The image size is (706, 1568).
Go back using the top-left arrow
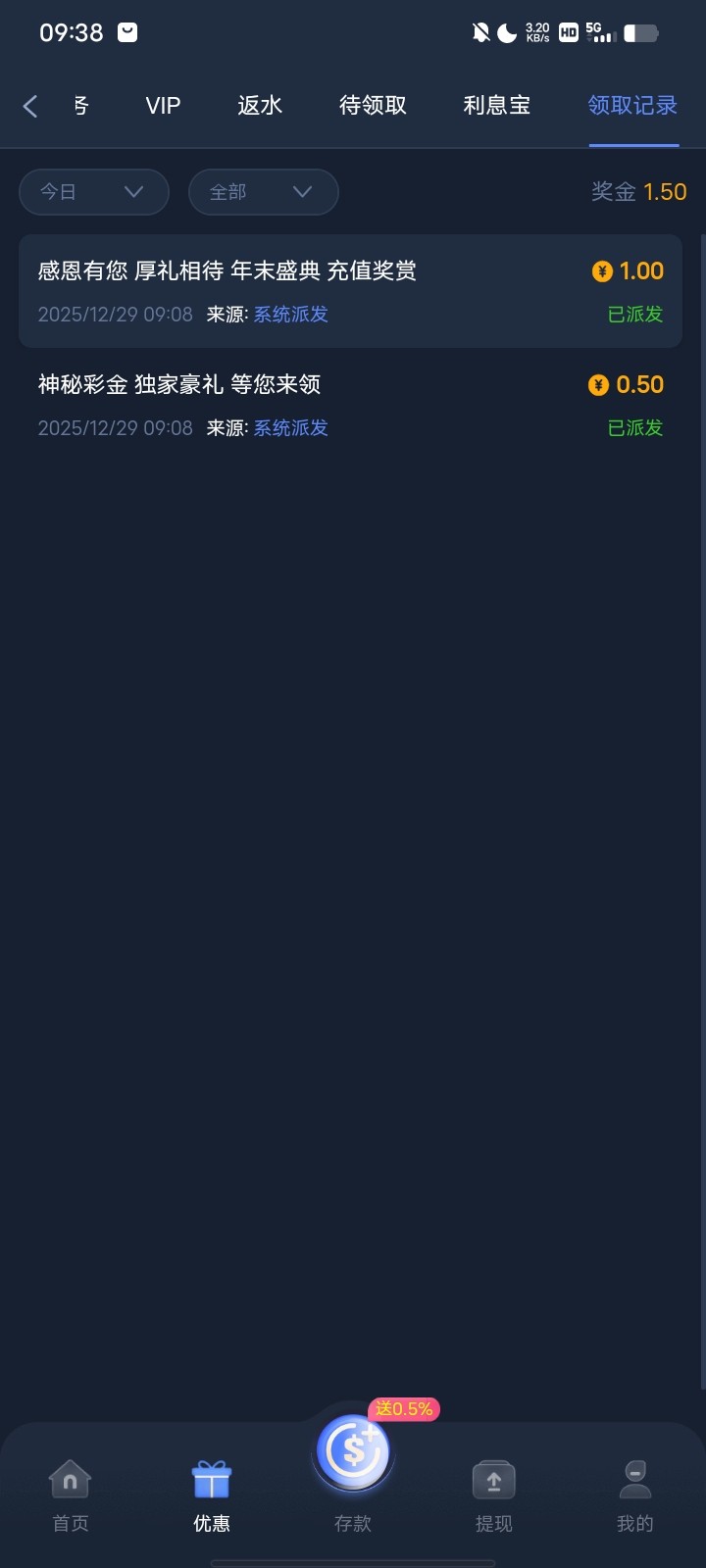pos(30,106)
